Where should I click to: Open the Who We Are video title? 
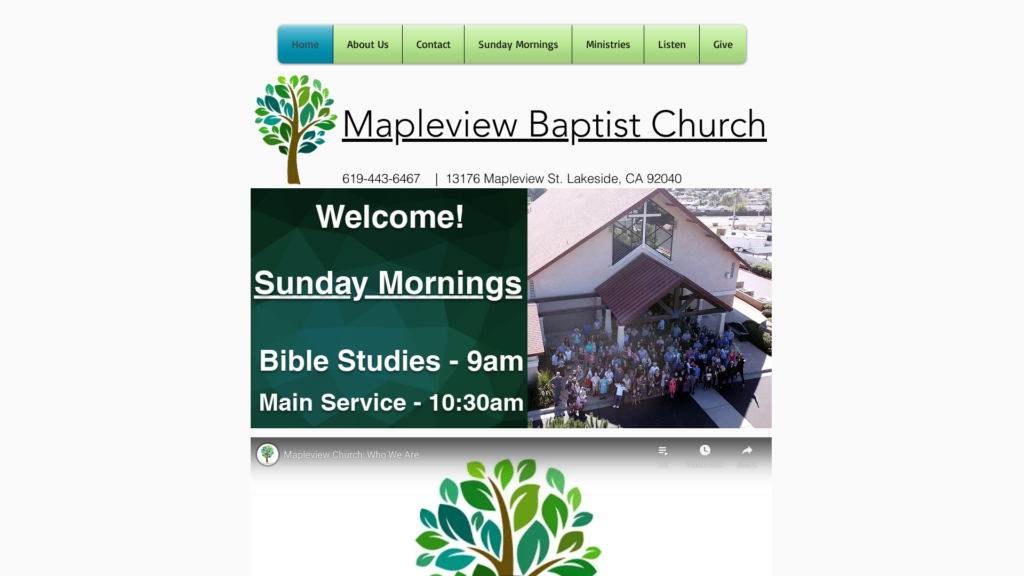point(351,455)
